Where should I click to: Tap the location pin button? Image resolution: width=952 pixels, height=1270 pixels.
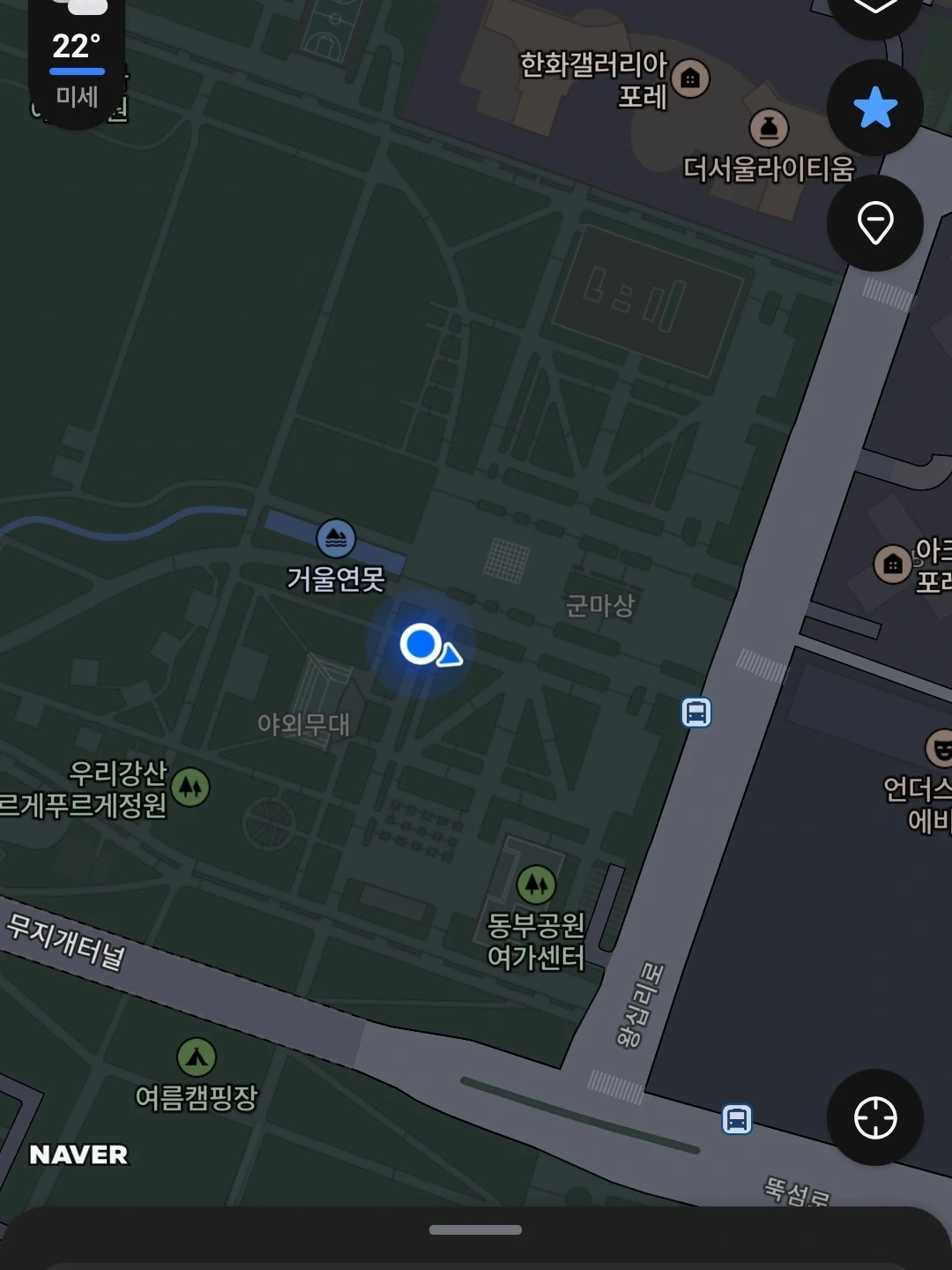pos(874,222)
